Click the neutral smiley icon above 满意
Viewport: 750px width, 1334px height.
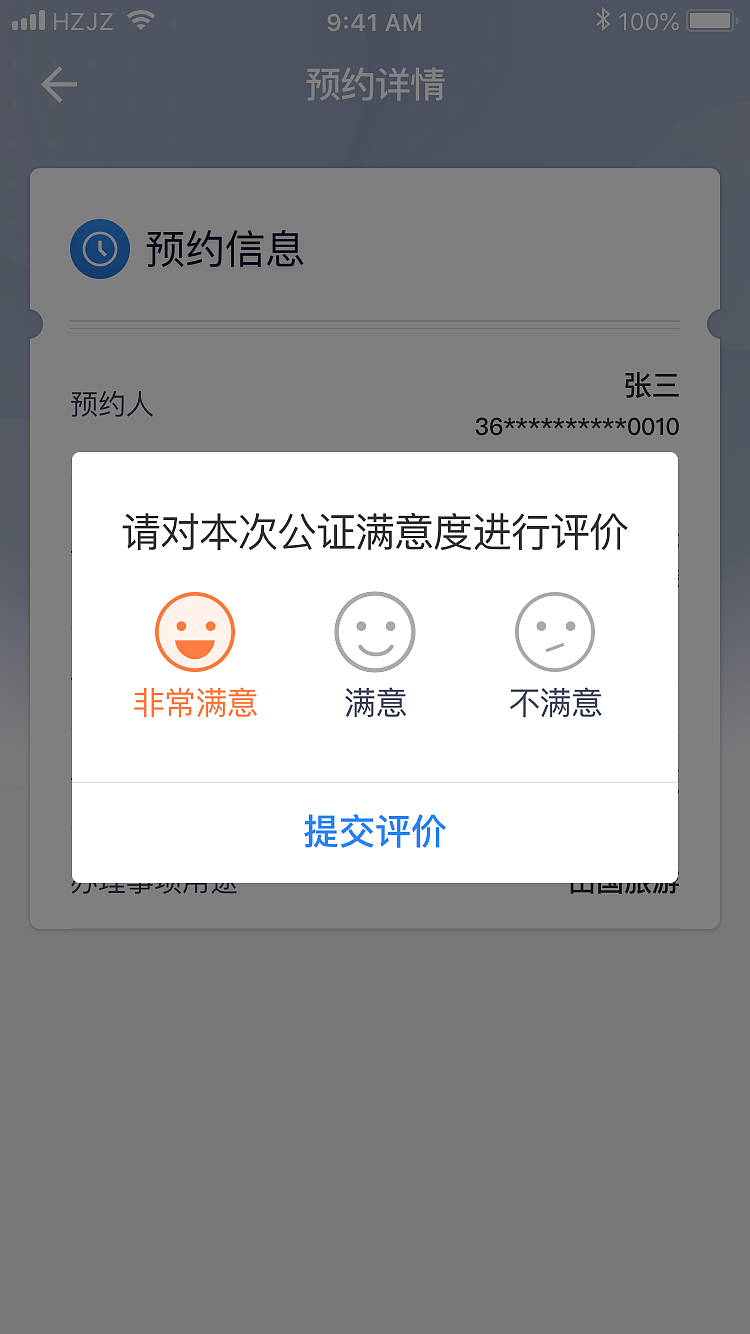374,632
